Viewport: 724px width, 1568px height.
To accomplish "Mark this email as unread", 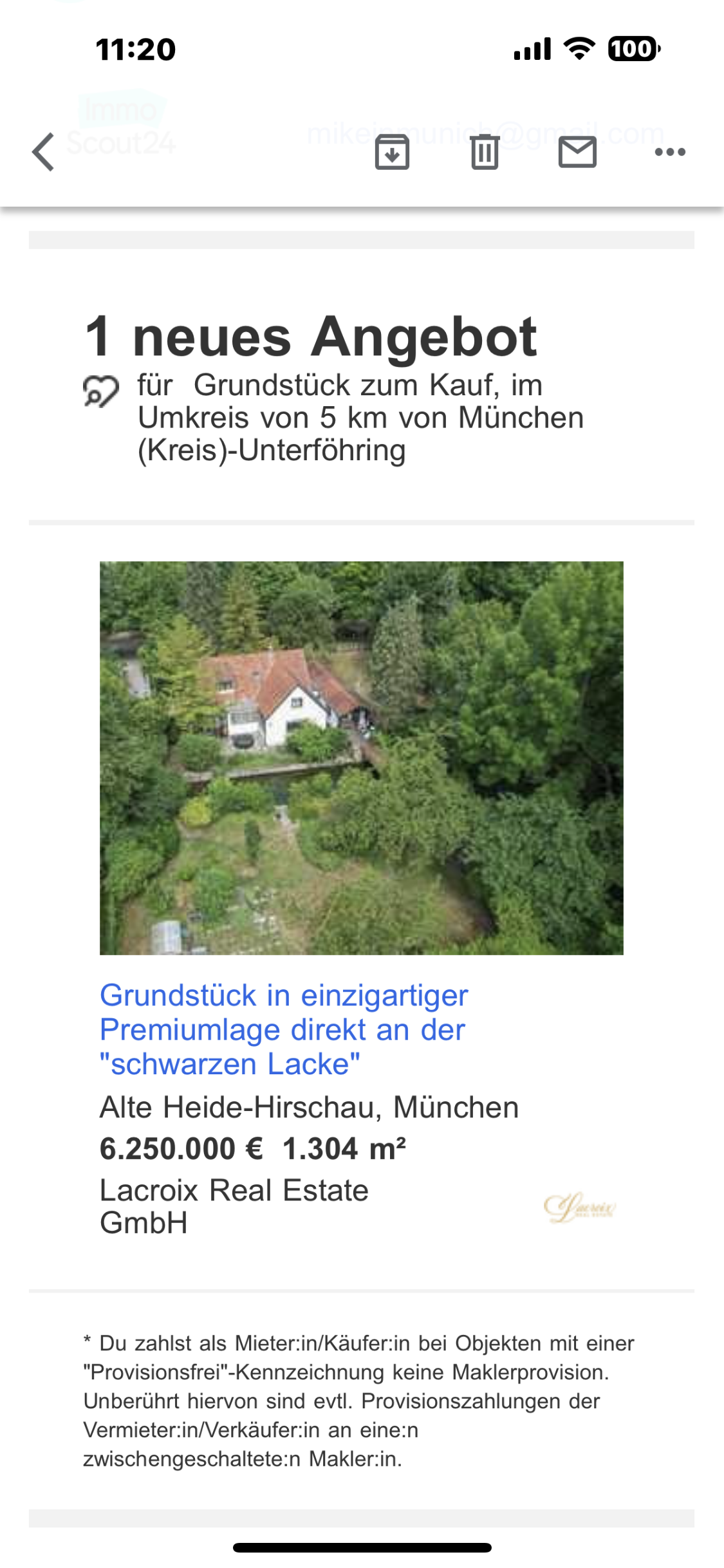I will coord(577,153).
